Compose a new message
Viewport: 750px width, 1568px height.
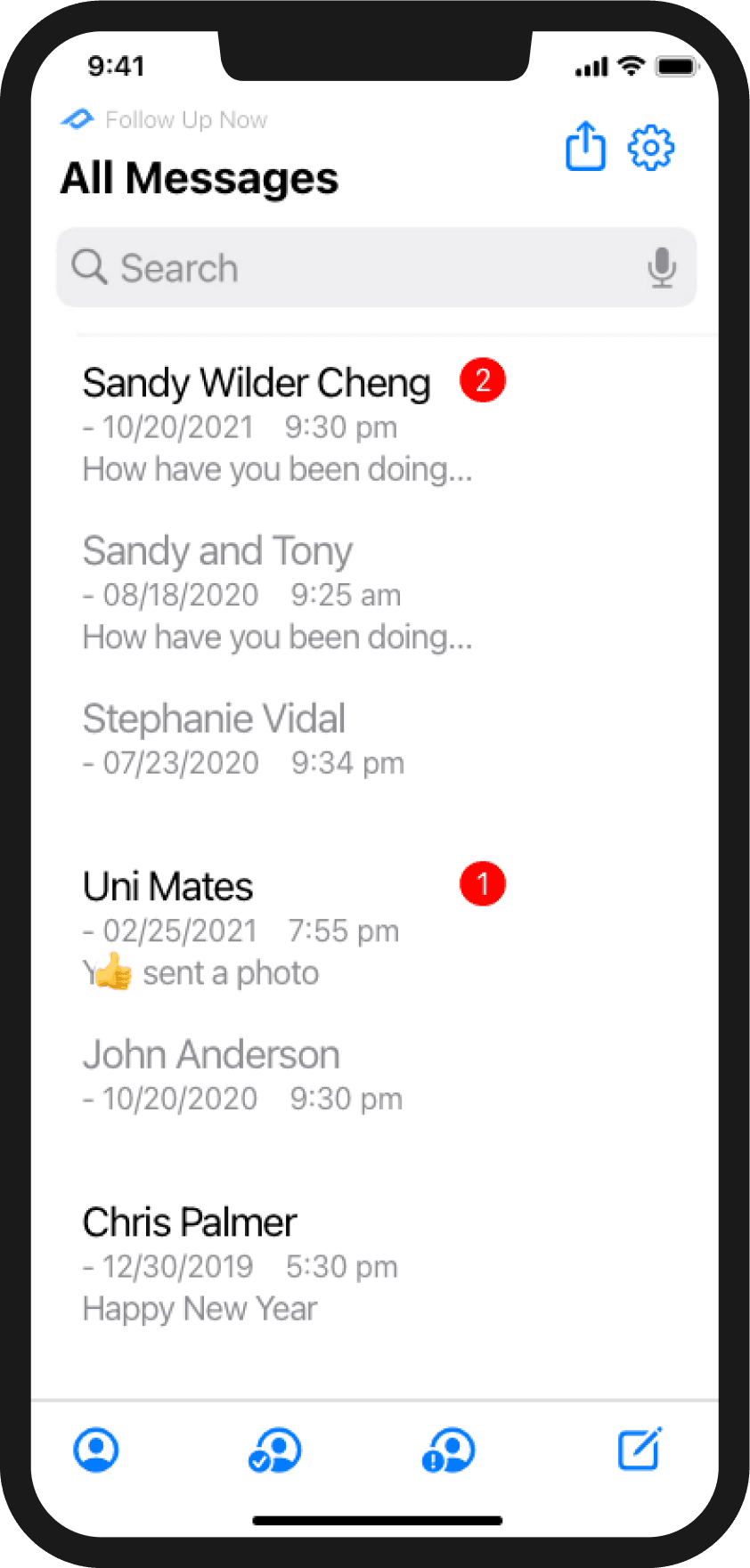[x=640, y=1448]
